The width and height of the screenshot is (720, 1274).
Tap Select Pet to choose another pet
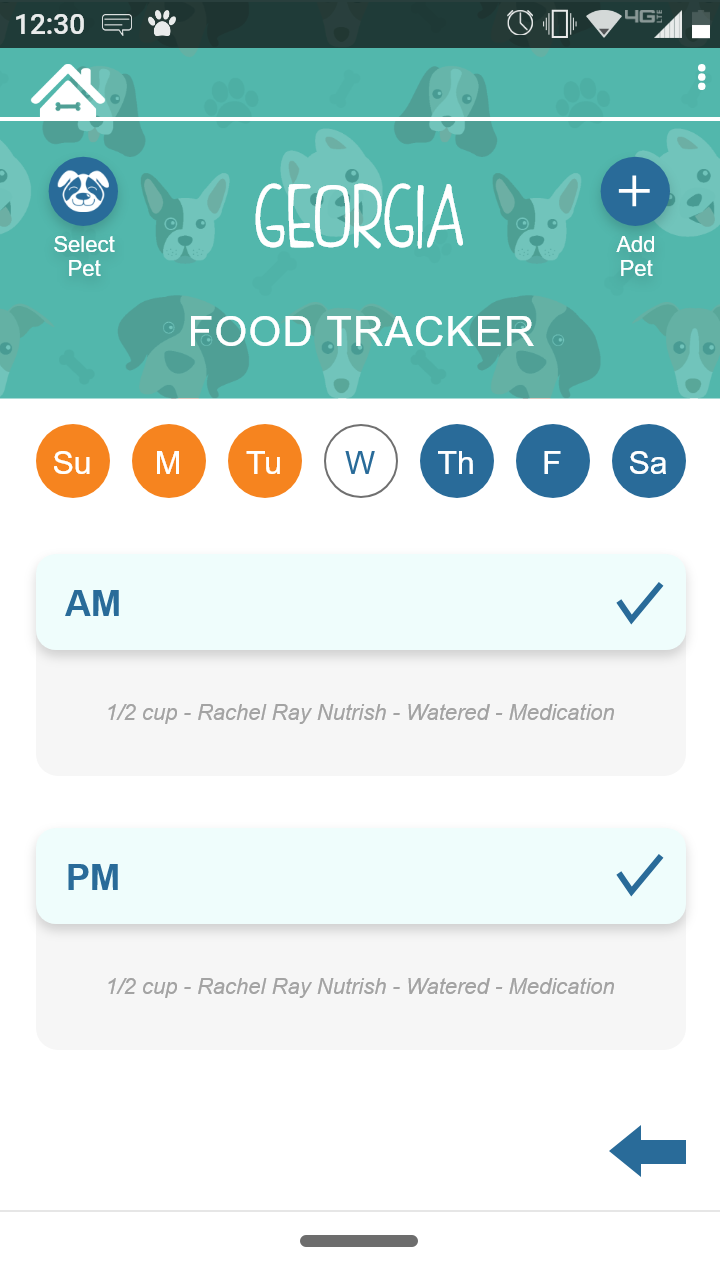point(84,192)
